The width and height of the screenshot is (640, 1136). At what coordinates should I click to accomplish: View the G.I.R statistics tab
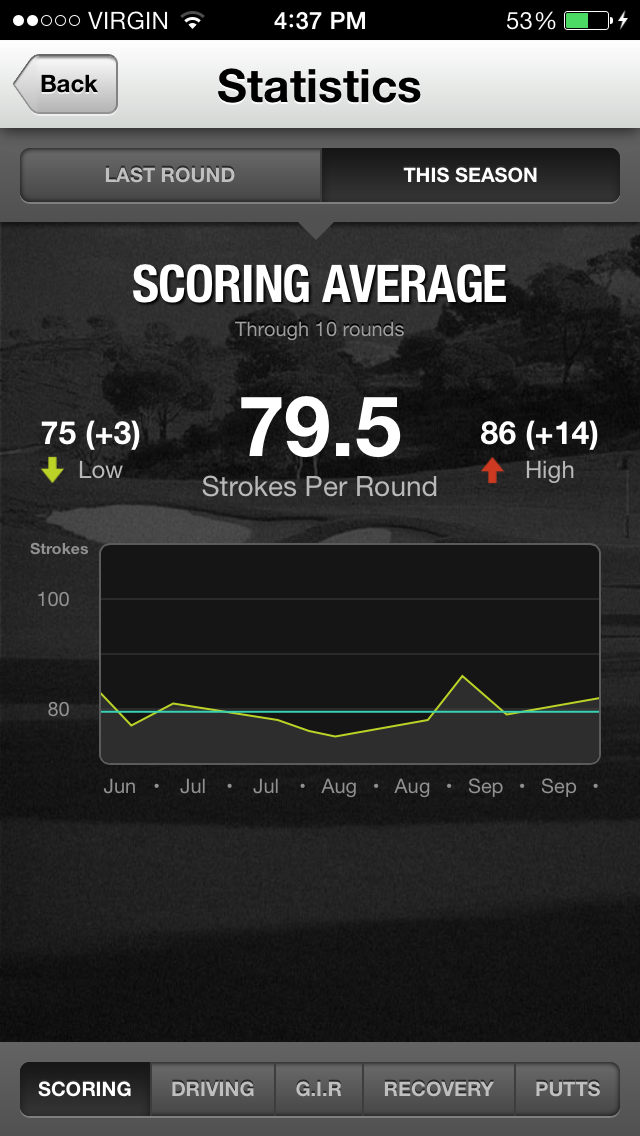319,1089
